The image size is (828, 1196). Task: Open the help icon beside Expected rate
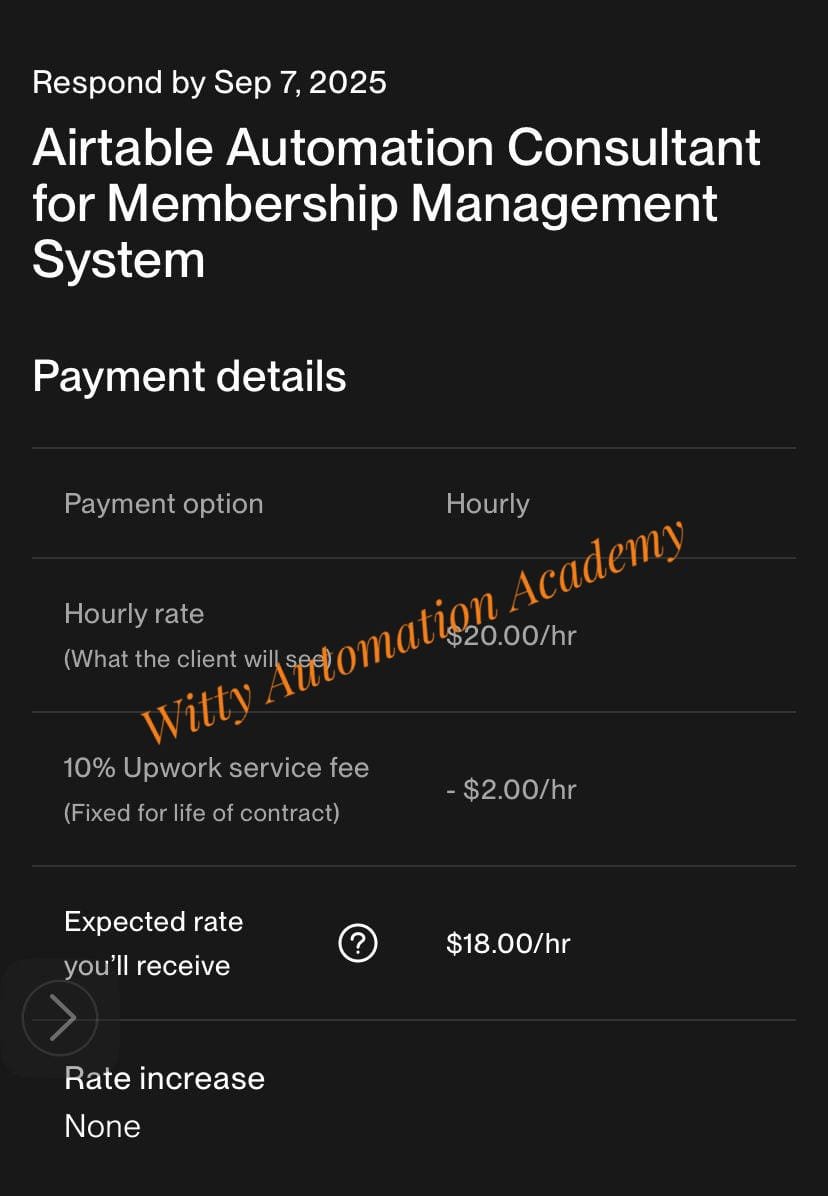tap(358, 943)
